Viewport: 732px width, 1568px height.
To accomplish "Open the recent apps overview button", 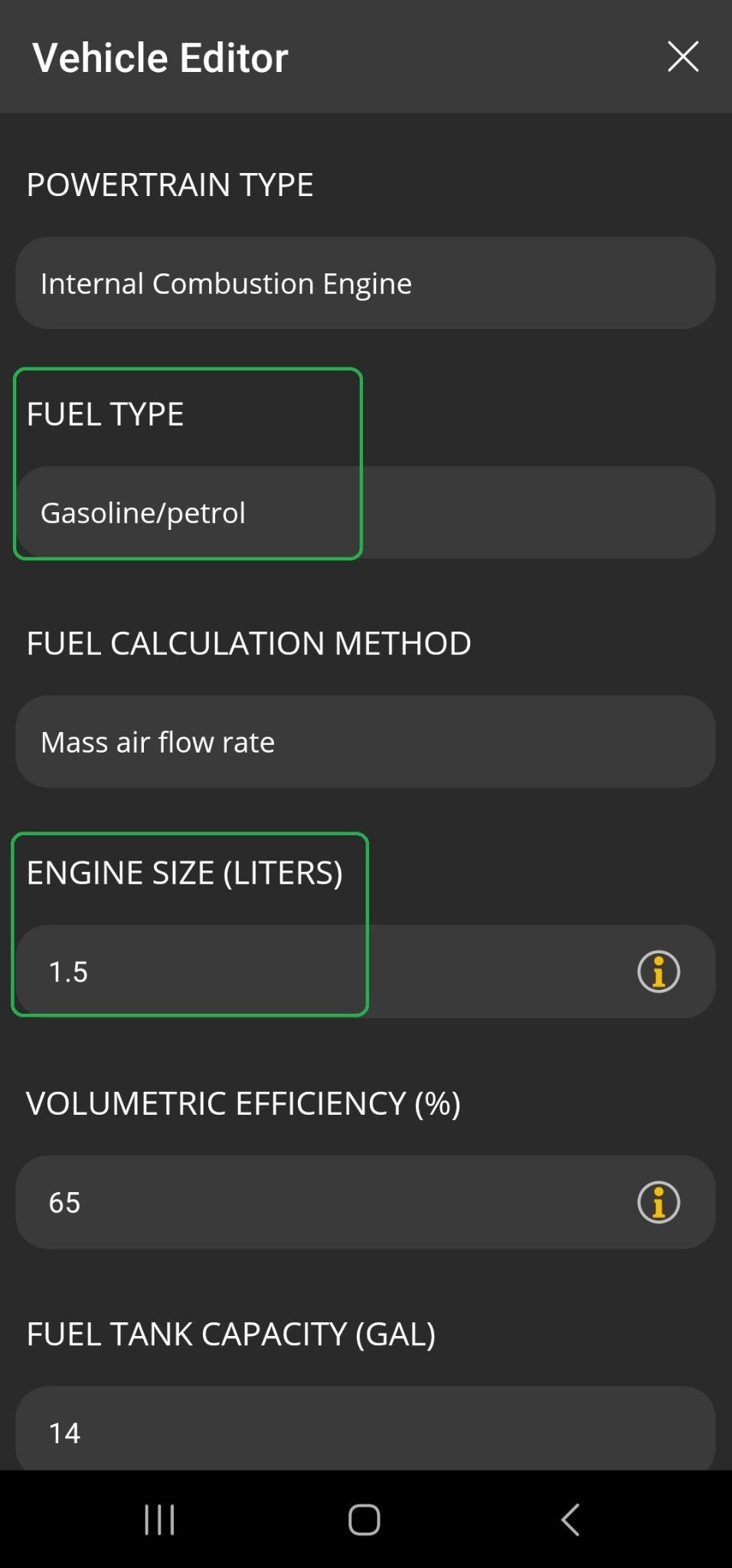I will (158, 1520).
